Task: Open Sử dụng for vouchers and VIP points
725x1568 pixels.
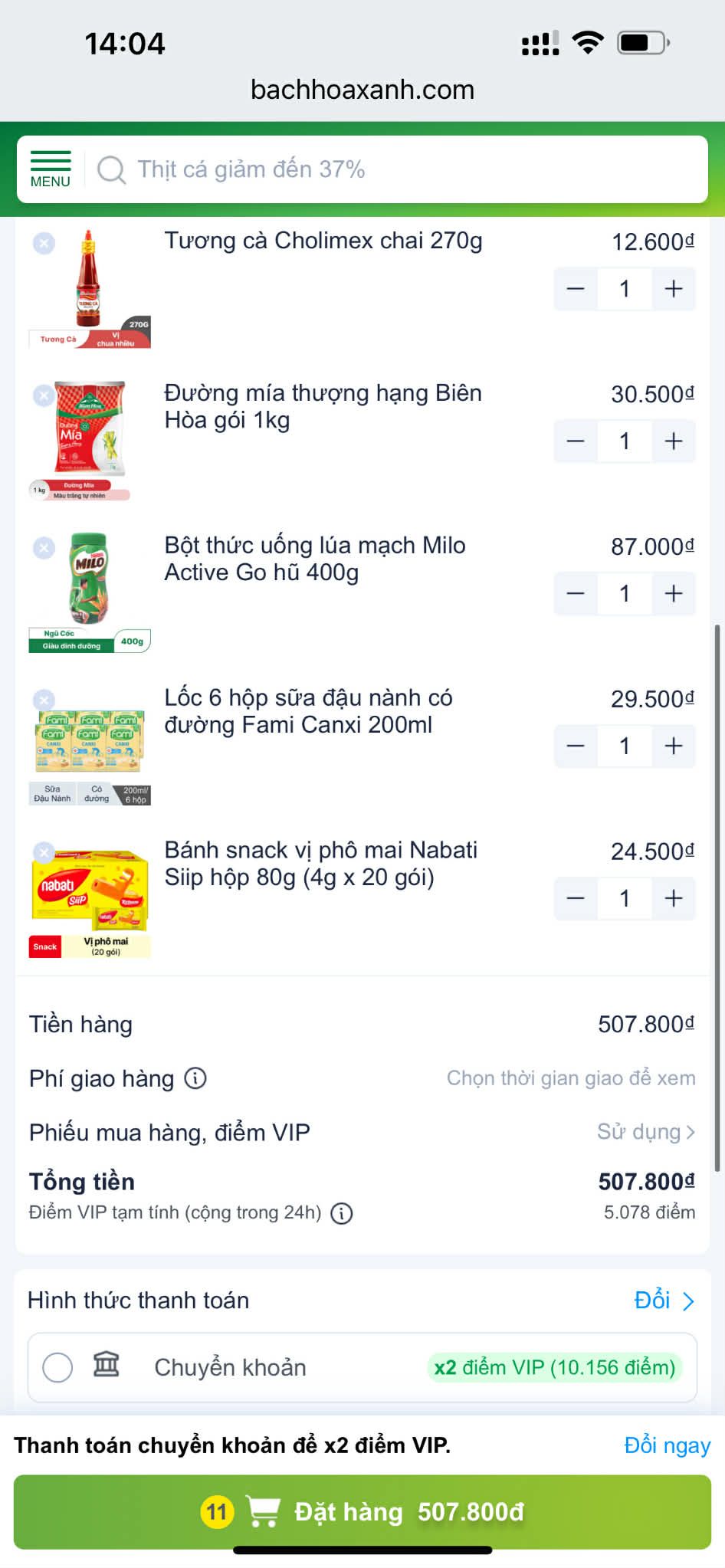Action: (x=645, y=1132)
